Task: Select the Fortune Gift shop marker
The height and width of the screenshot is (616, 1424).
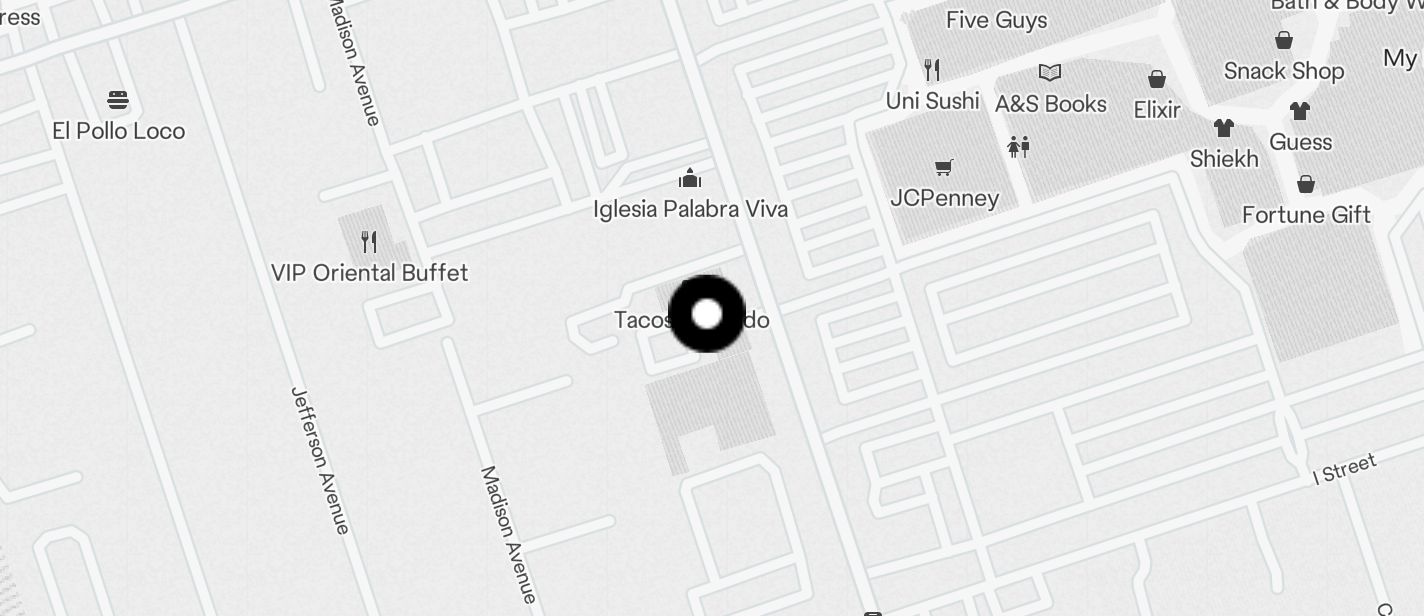Action: (x=1305, y=185)
